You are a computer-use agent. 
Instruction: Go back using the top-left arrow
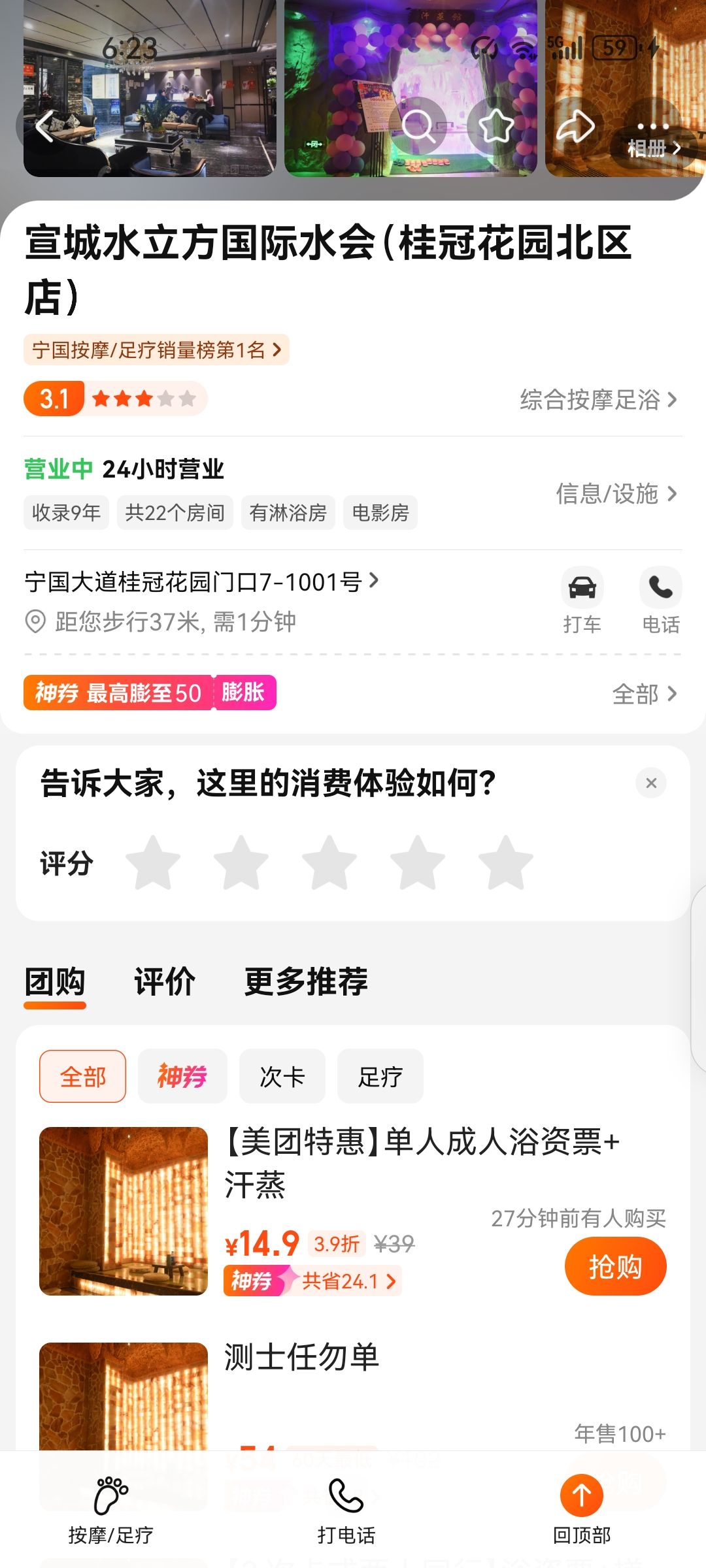[x=44, y=127]
